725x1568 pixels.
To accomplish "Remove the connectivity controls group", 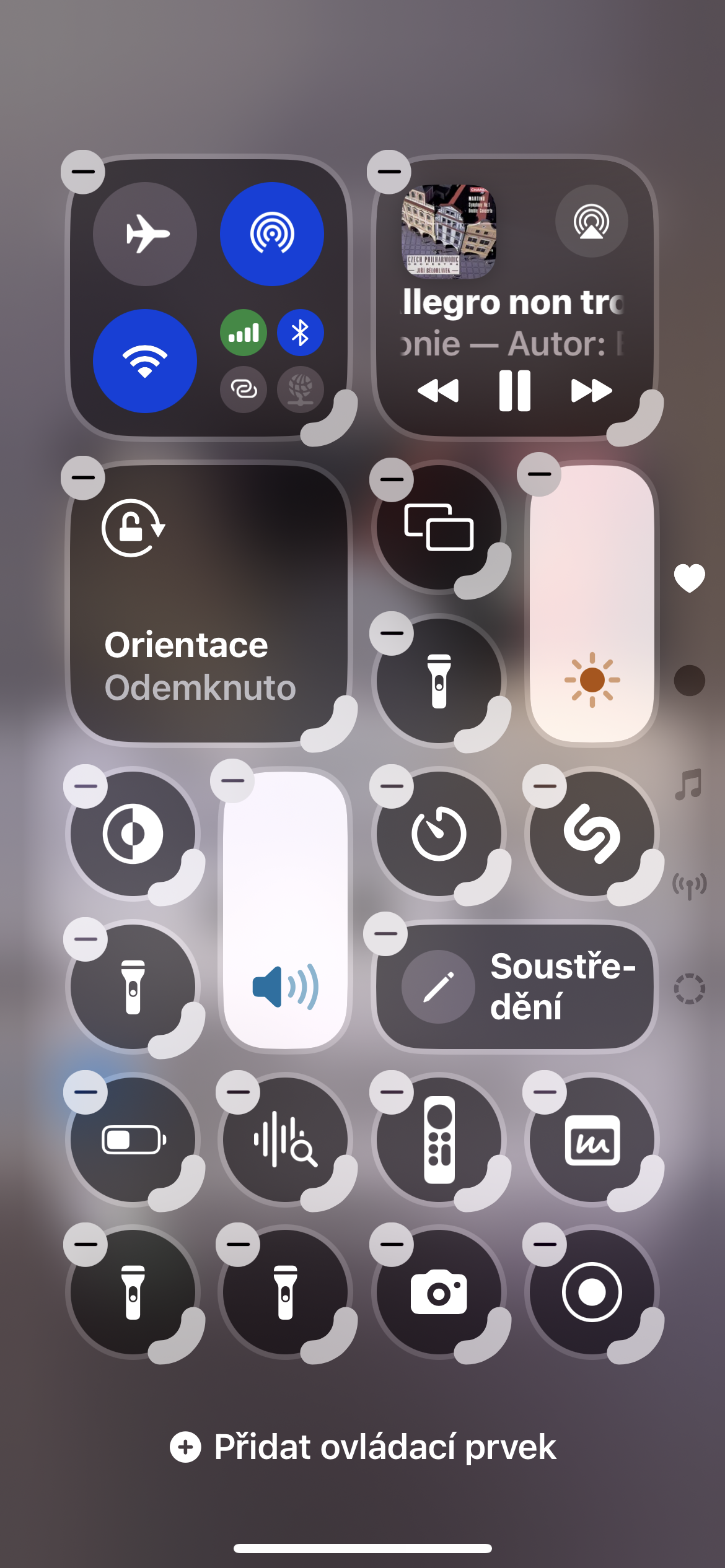I will [83, 172].
